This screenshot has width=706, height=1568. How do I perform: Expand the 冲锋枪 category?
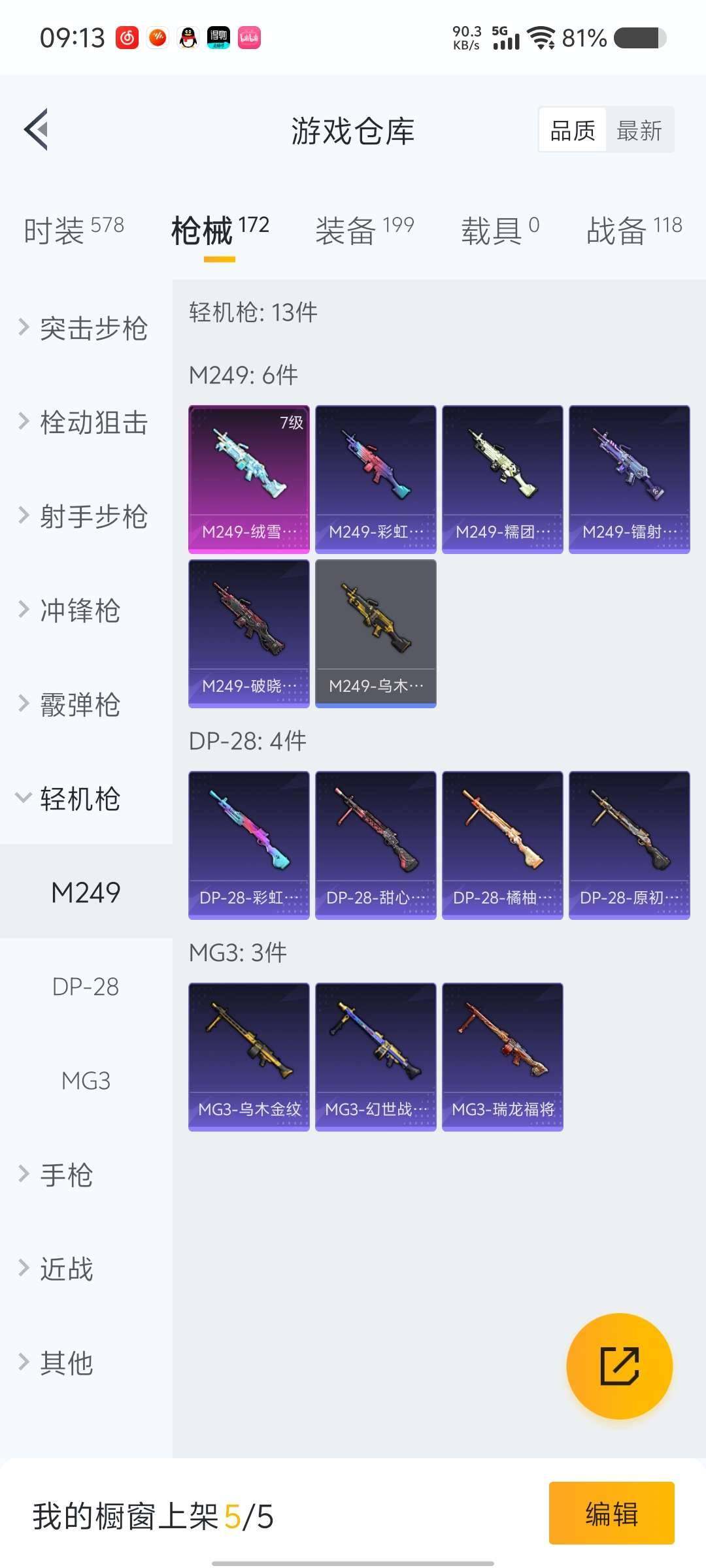[78, 610]
